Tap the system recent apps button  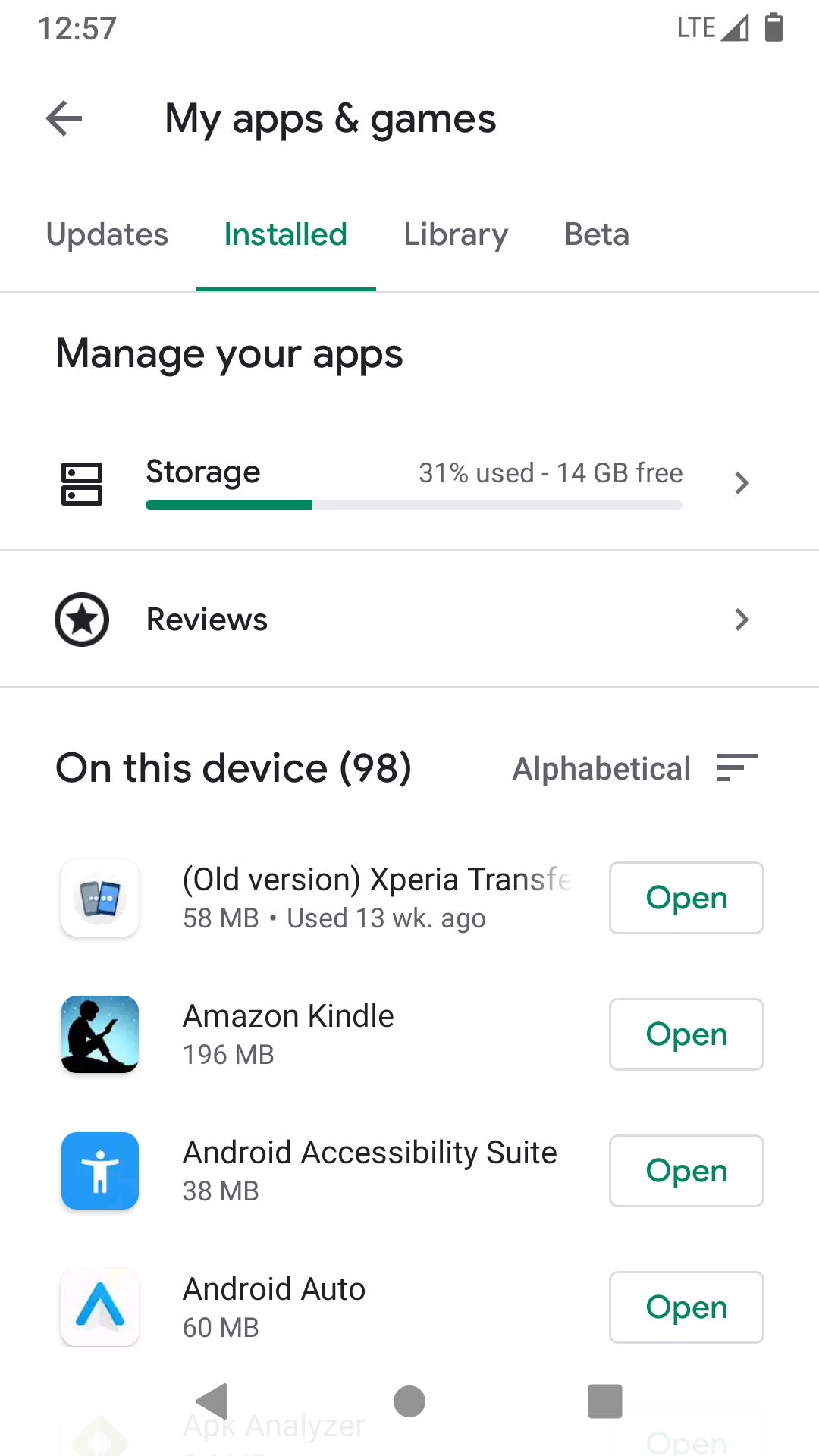[x=605, y=1401]
